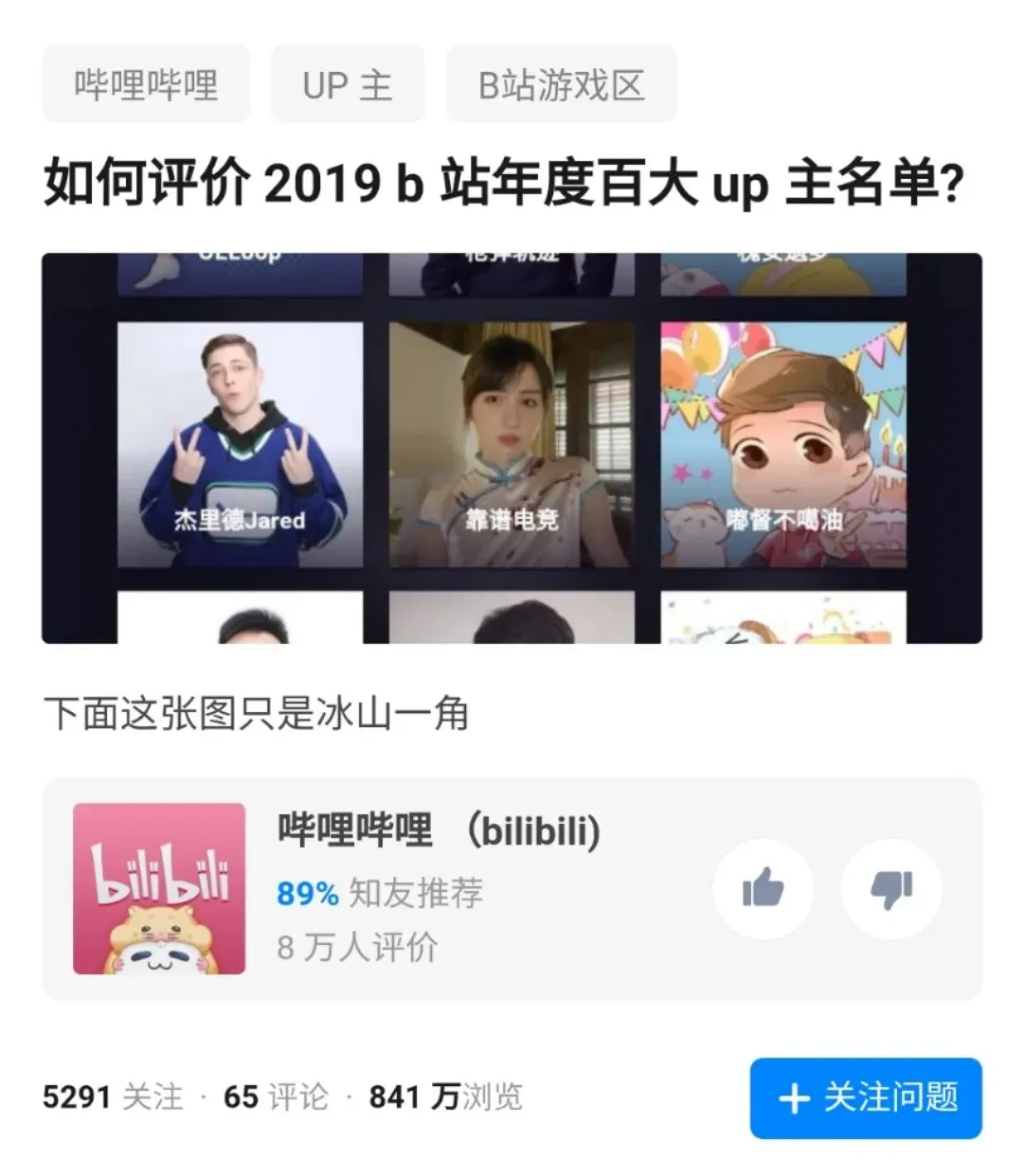Give bilibili a thumbs up
1023x1176 pixels.
(763, 889)
